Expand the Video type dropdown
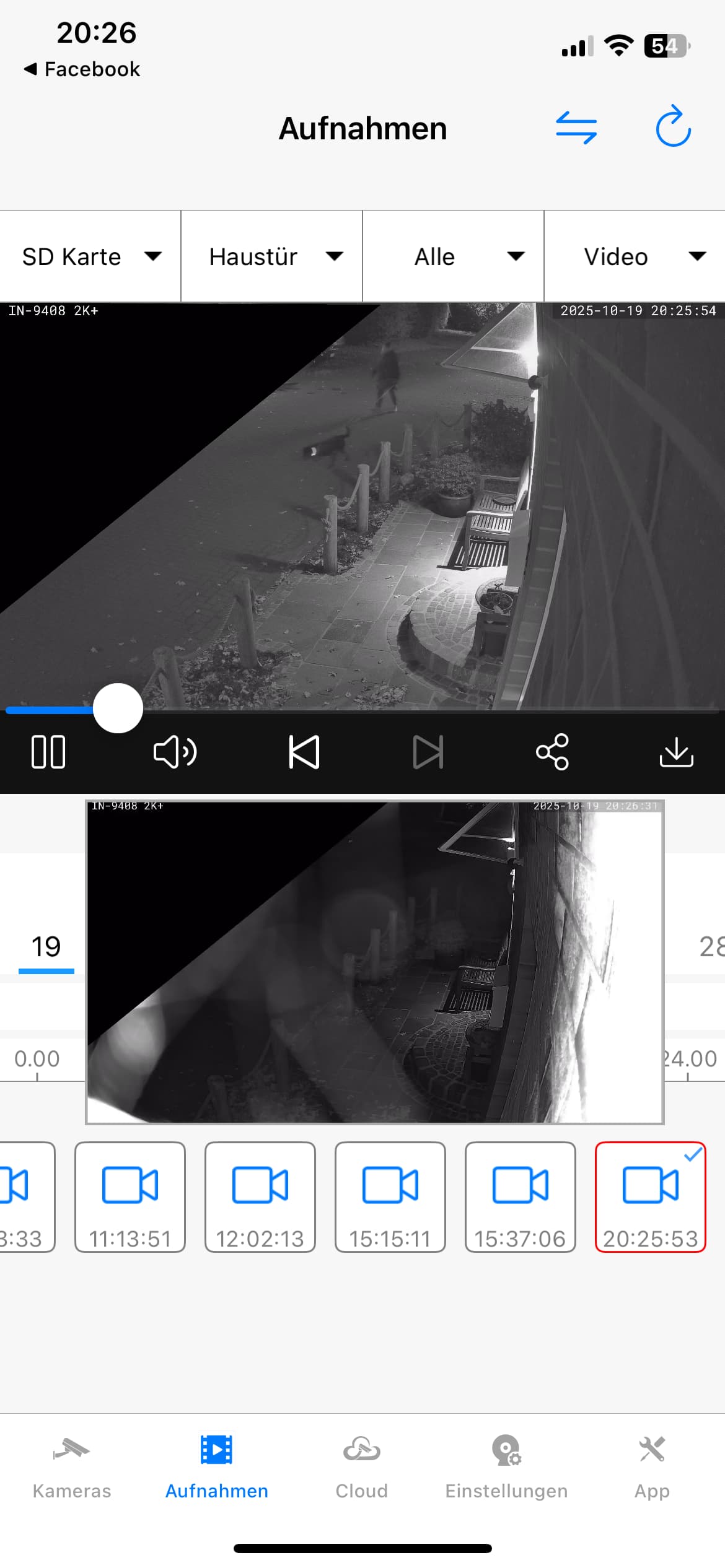The image size is (725, 1568). [x=635, y=256]
